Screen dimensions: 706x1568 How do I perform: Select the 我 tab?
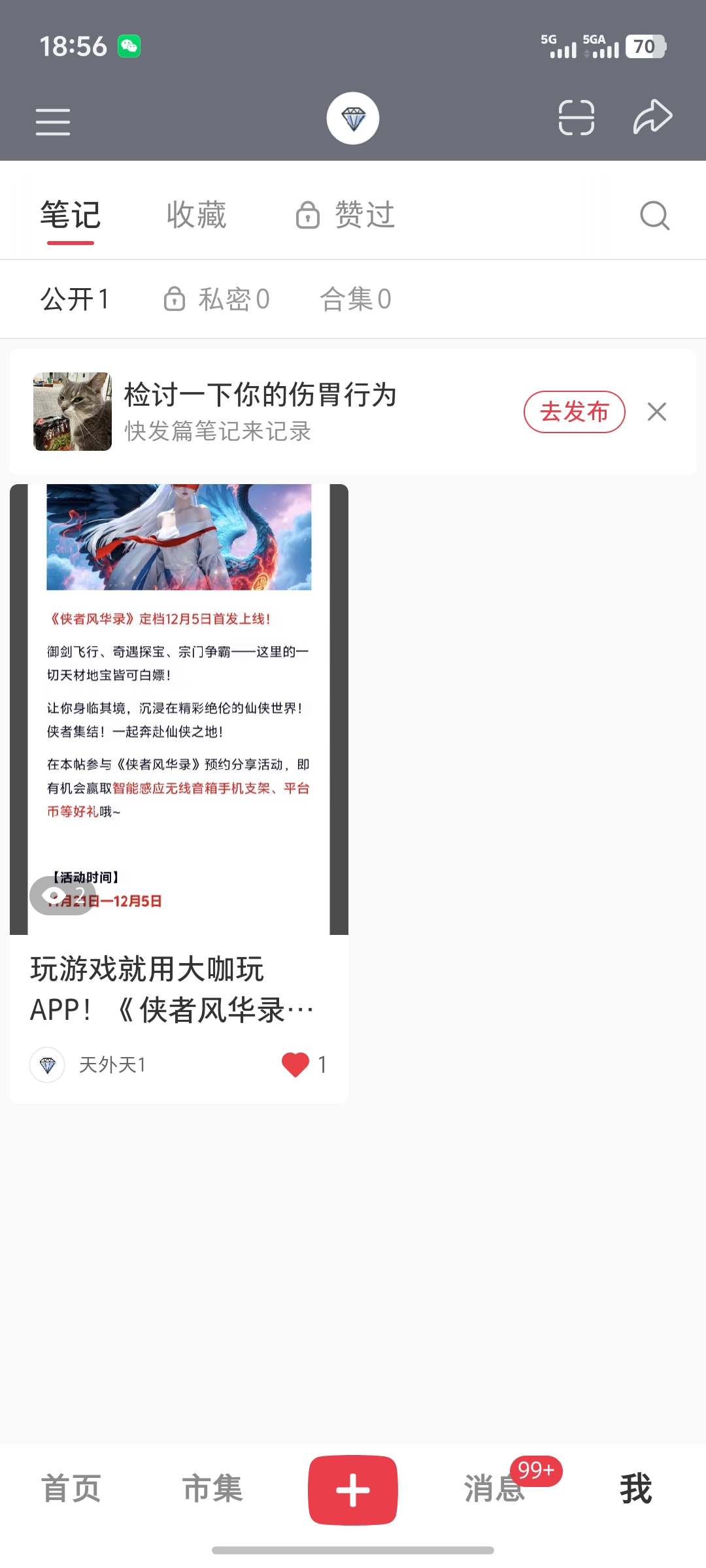(635, 1489)
